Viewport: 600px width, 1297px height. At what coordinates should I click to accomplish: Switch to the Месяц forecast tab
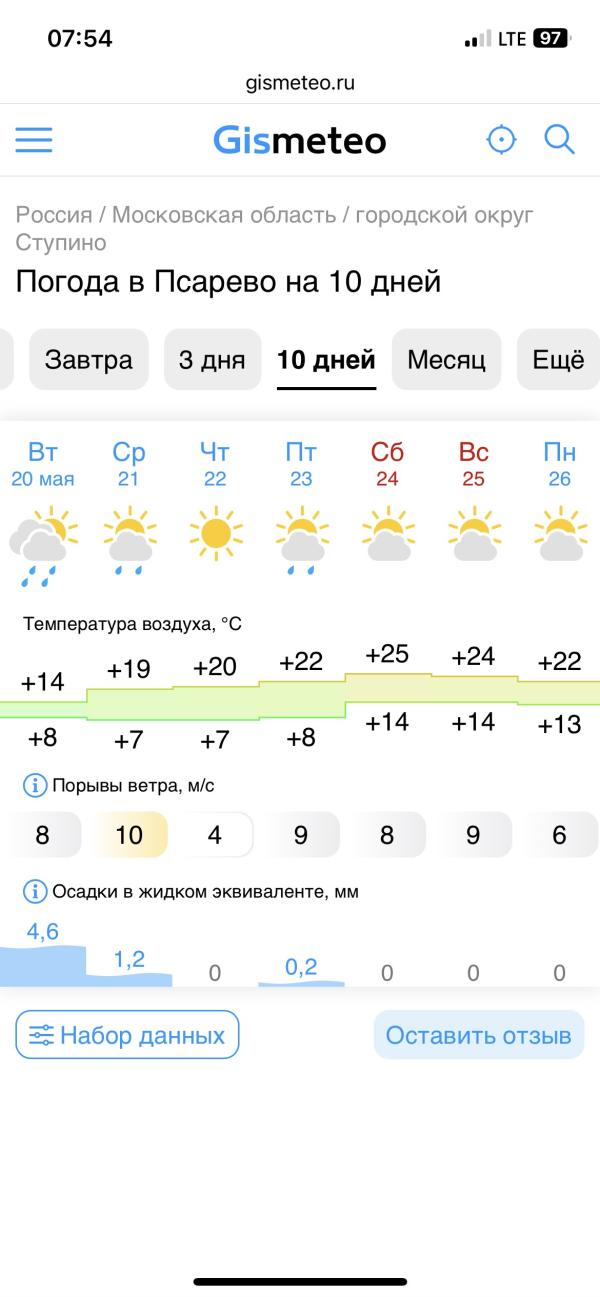pos(446,359)
